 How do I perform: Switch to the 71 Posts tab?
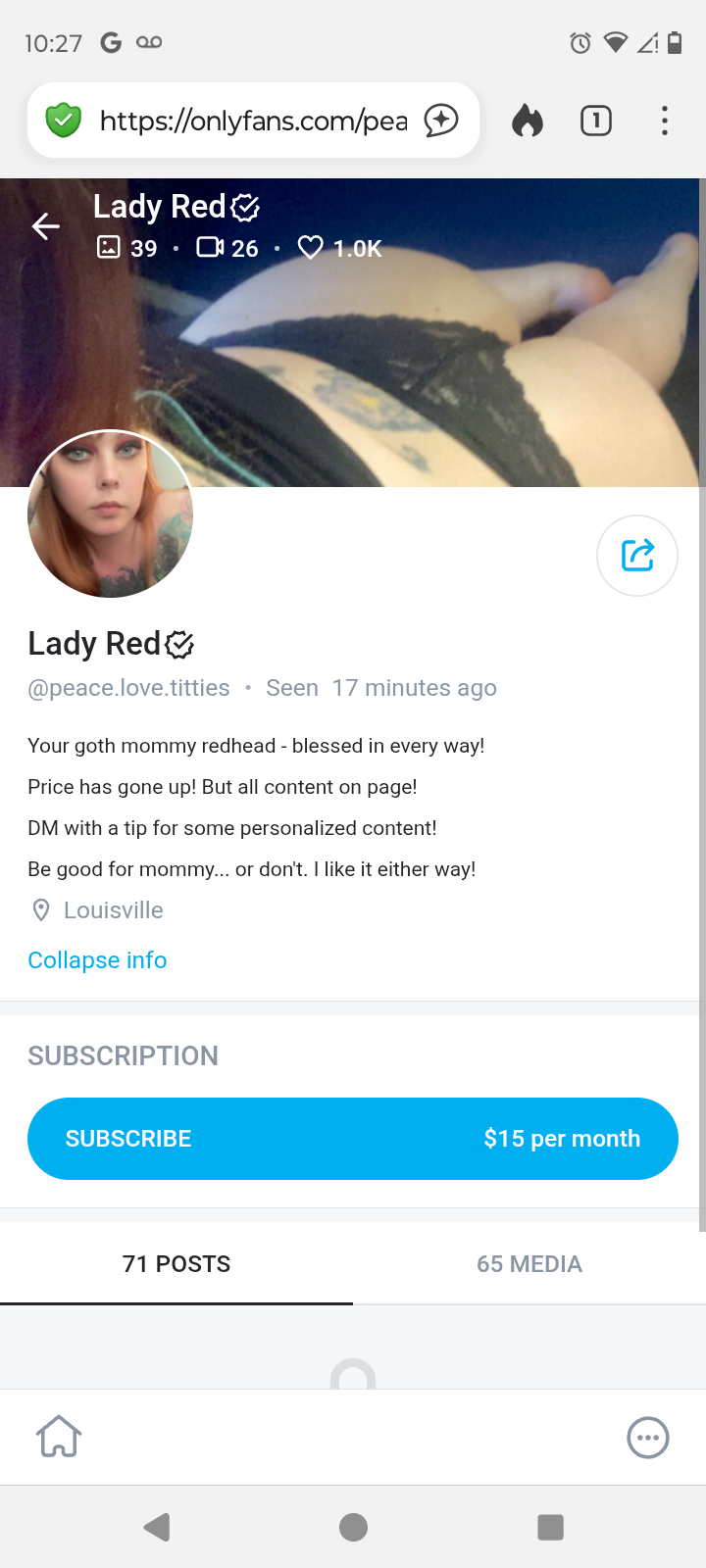(176, 1264)
